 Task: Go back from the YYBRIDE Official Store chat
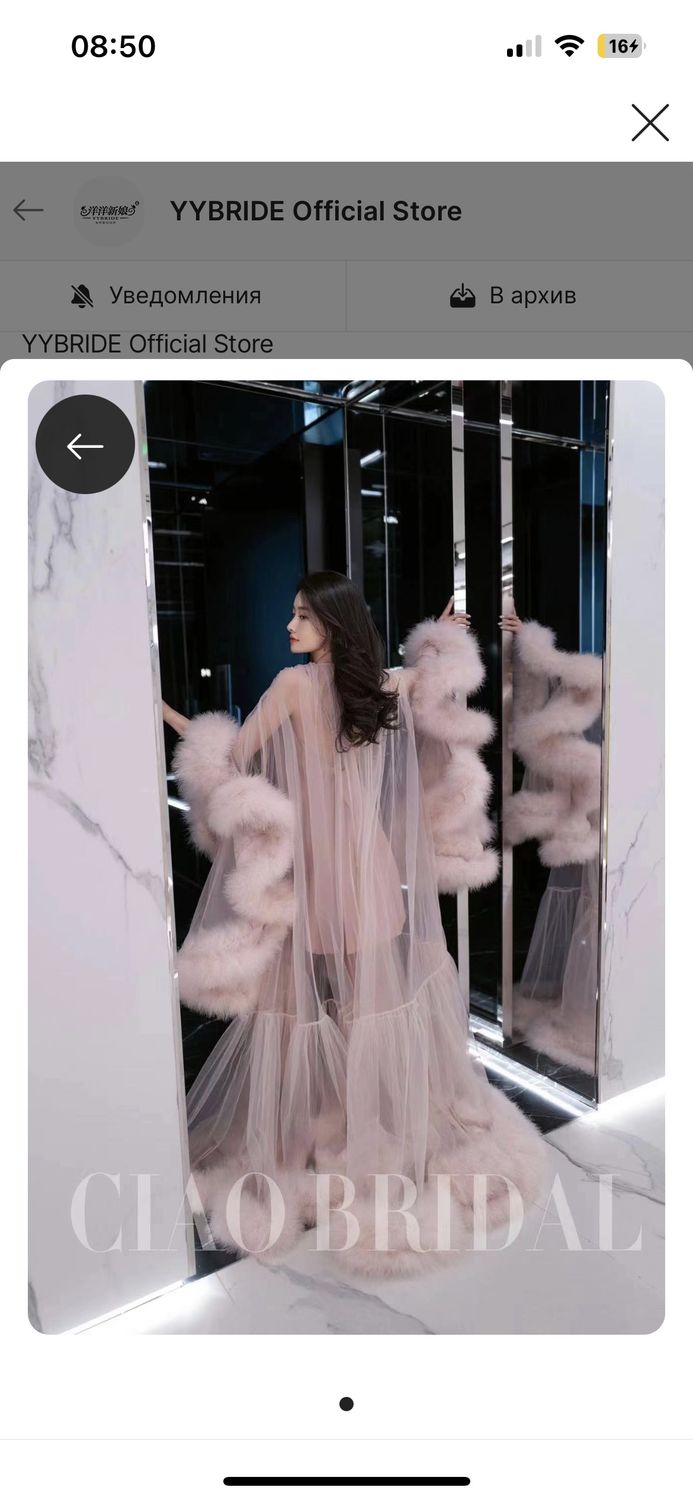click(x=28, y=210)
